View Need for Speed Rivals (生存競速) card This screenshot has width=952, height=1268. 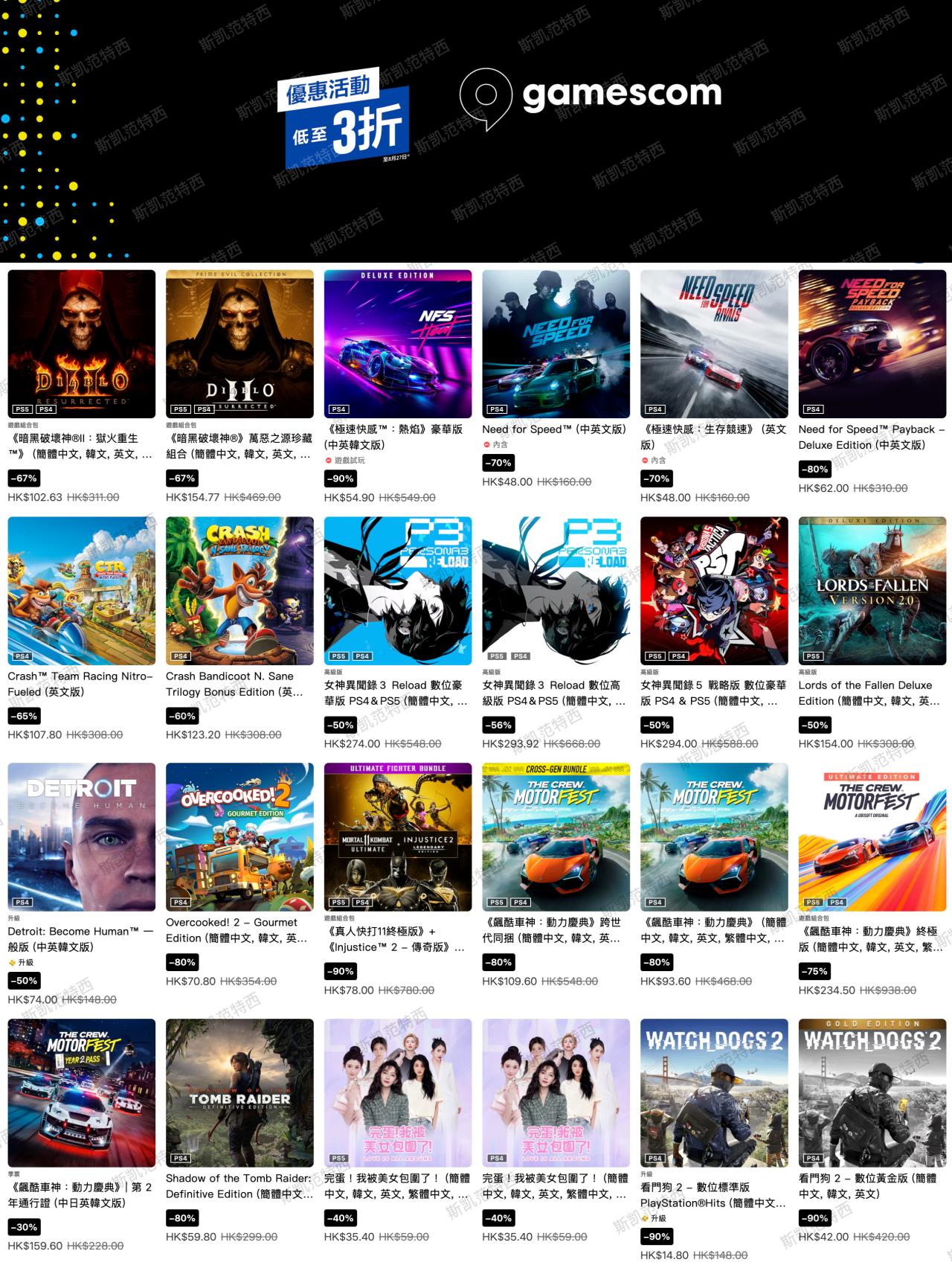click(x=714, y=344)
